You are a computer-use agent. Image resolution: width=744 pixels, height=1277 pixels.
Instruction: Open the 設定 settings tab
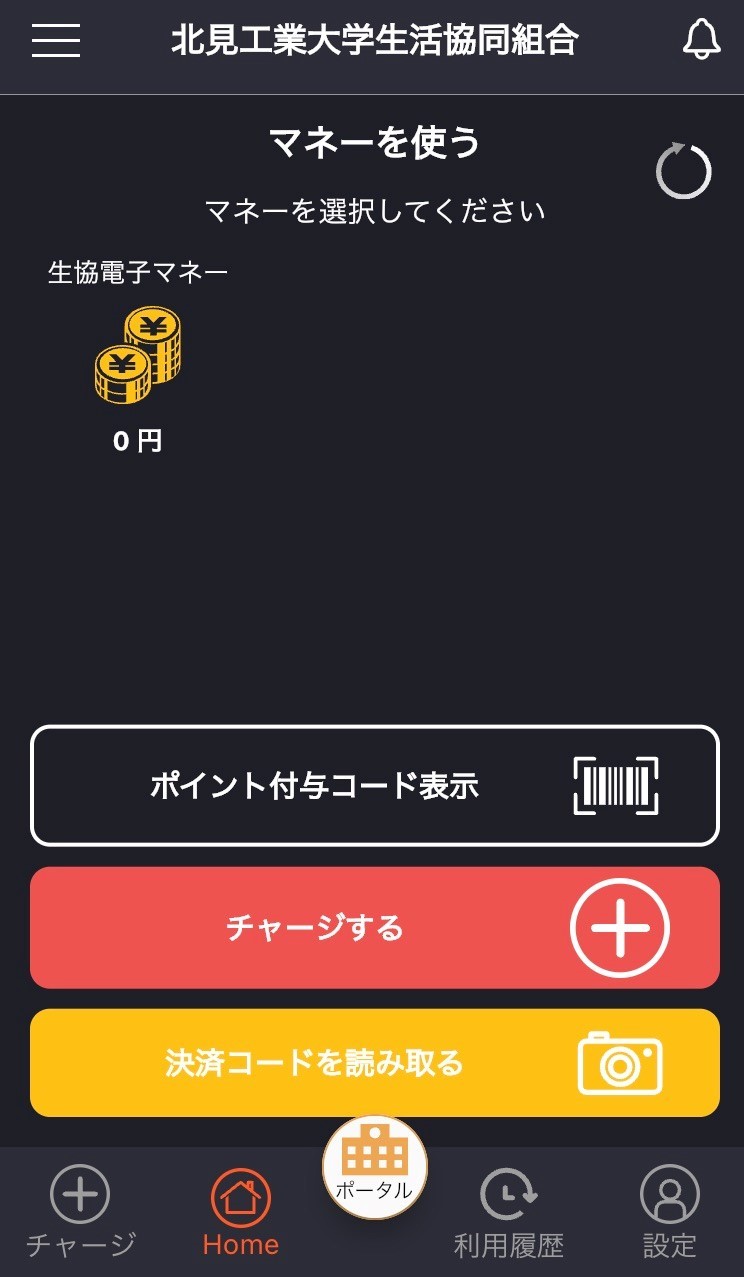click(669, 1212)
